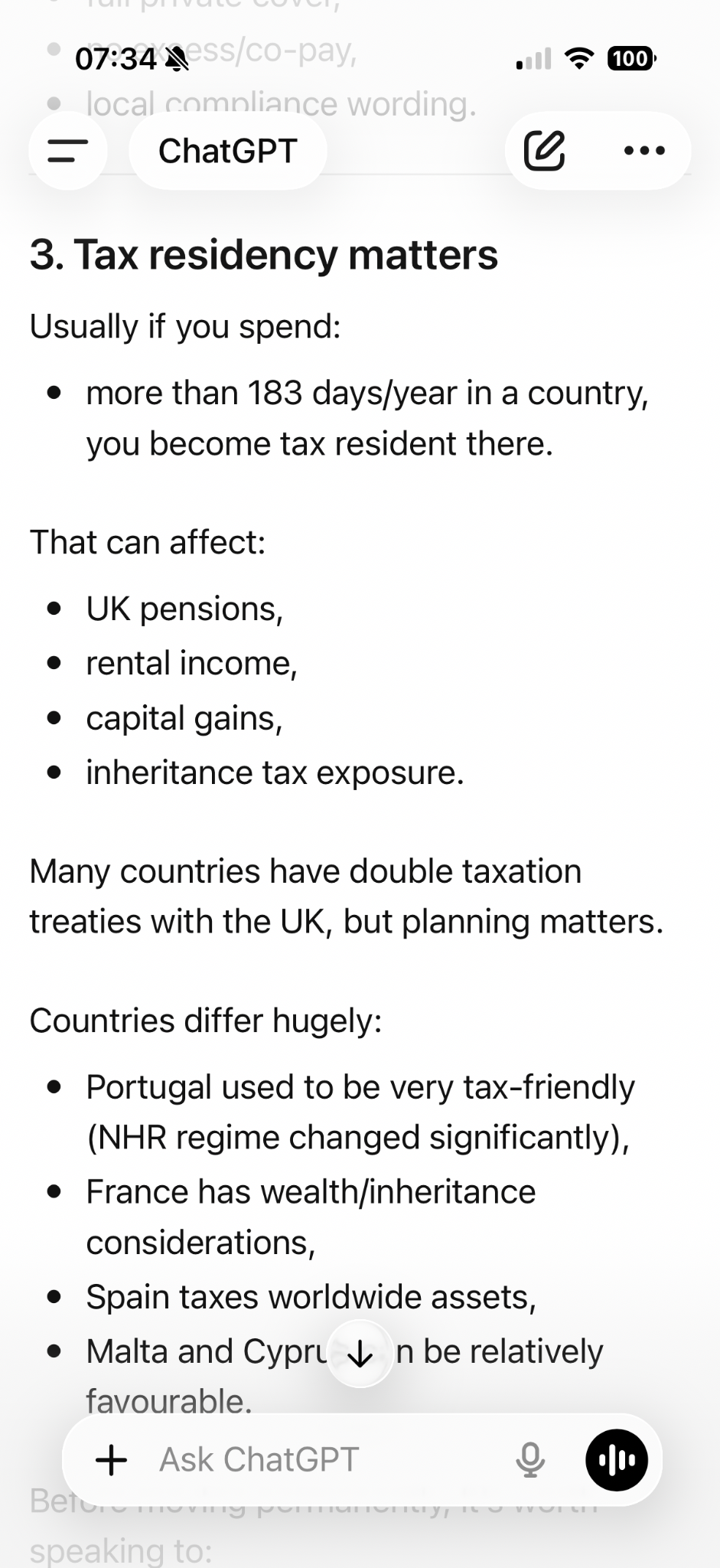Tap the ChatGPT model selector
Image resolution: width=720 pixels, height=1568 pixels.
(x=227, y=151)
